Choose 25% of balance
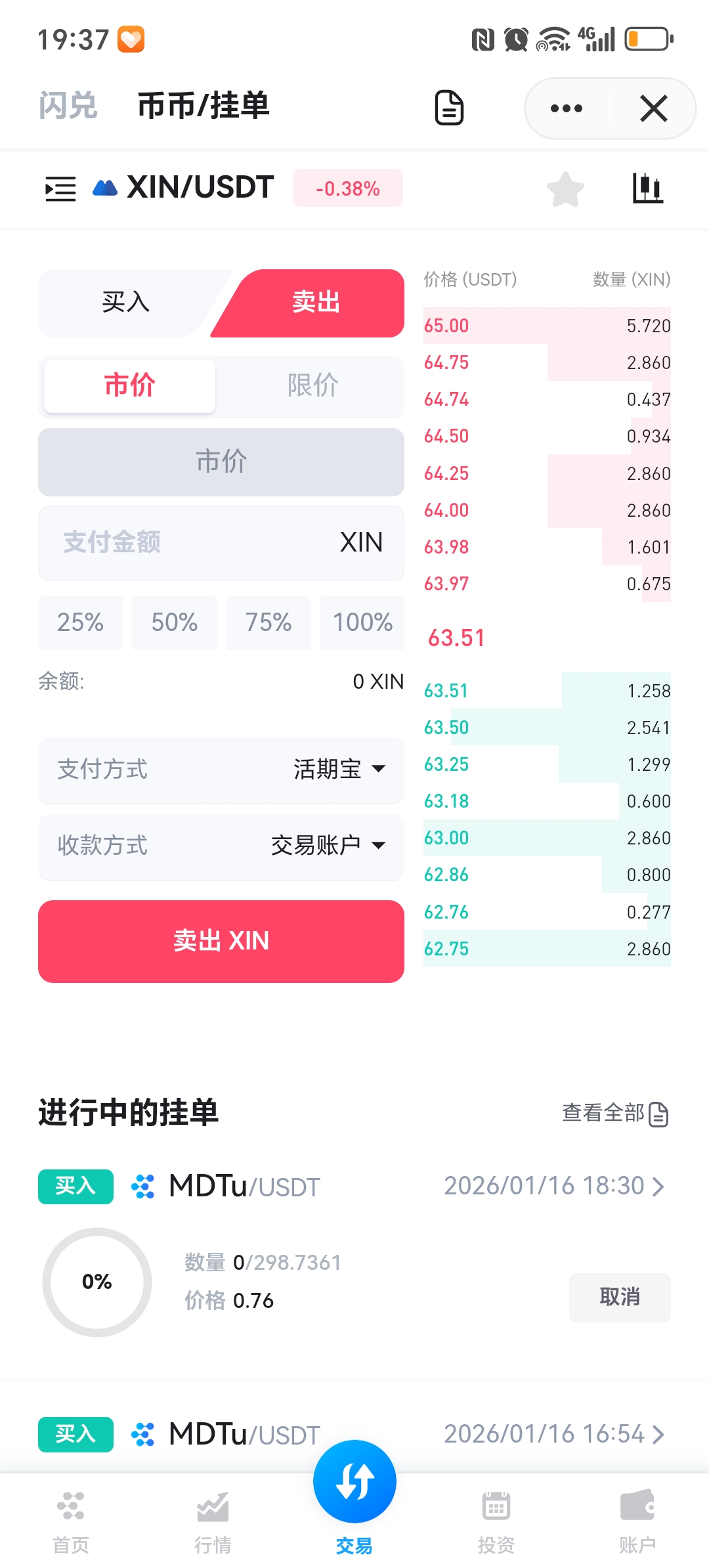 coord(80,622)
